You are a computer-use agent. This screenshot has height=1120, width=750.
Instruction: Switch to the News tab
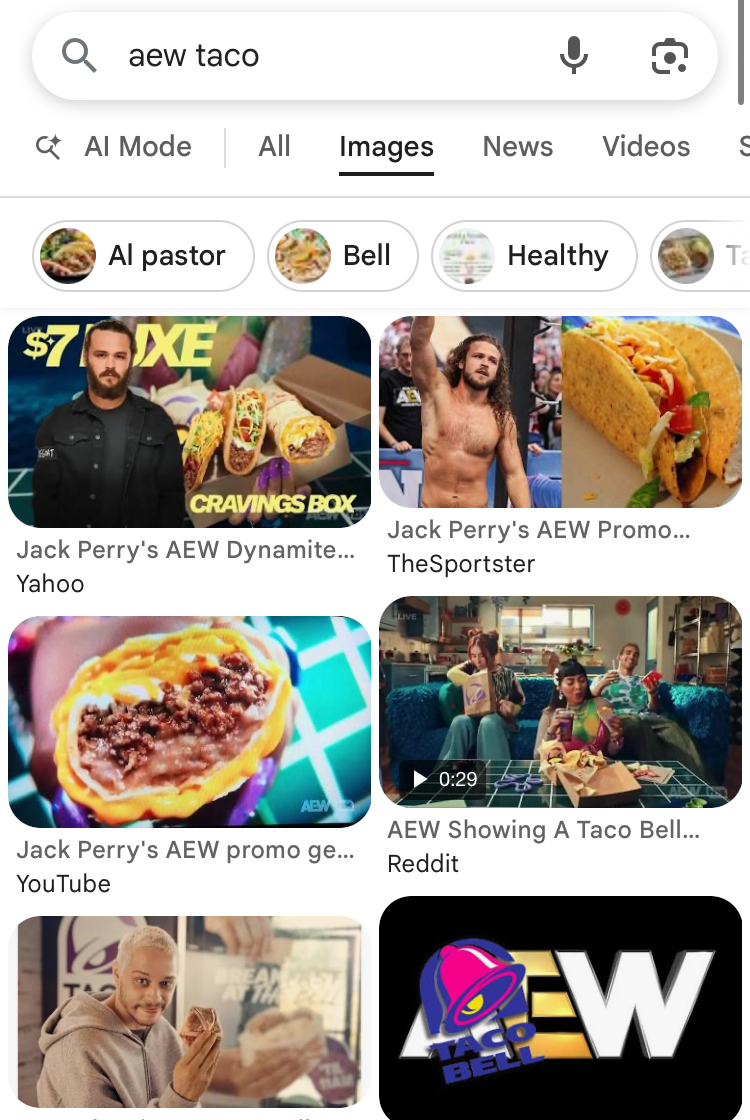517,147
